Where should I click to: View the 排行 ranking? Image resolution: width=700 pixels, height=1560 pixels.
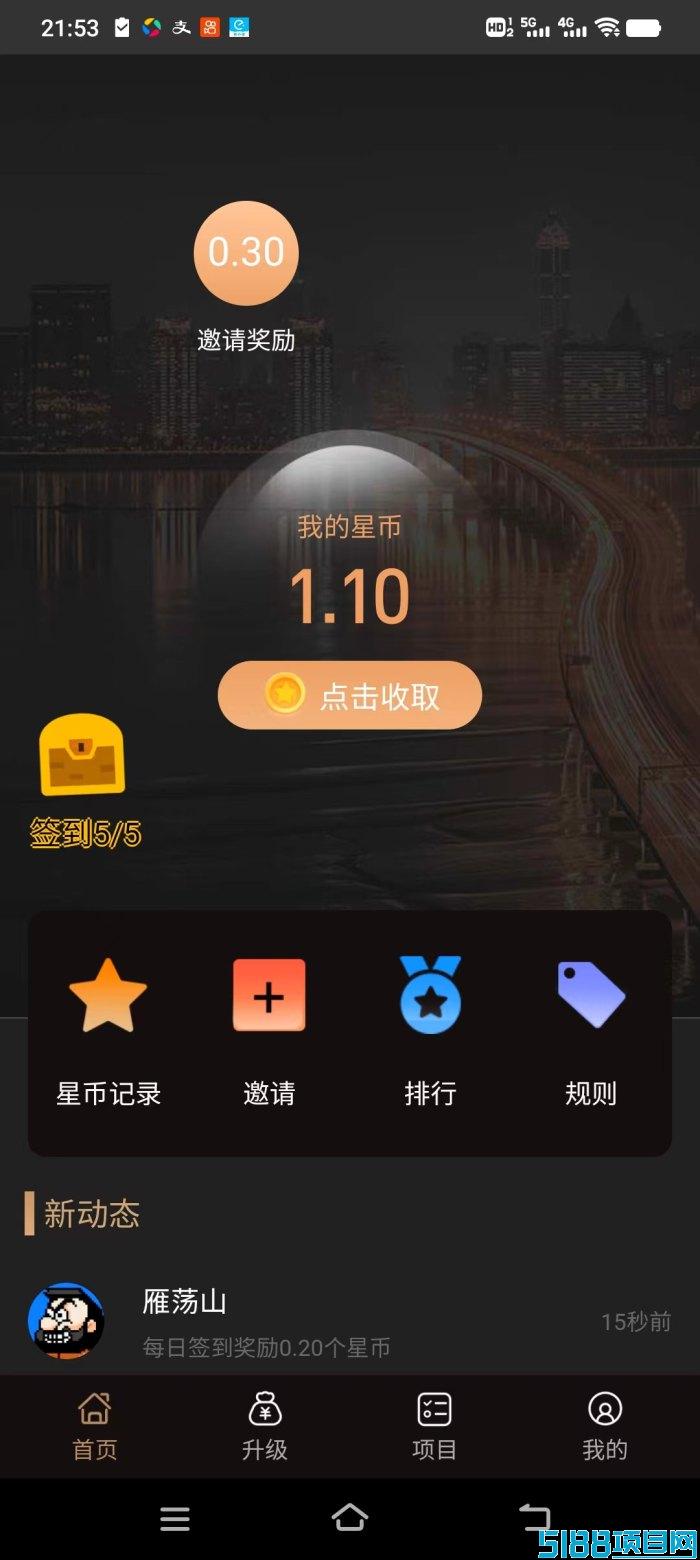pos(430,1032)
